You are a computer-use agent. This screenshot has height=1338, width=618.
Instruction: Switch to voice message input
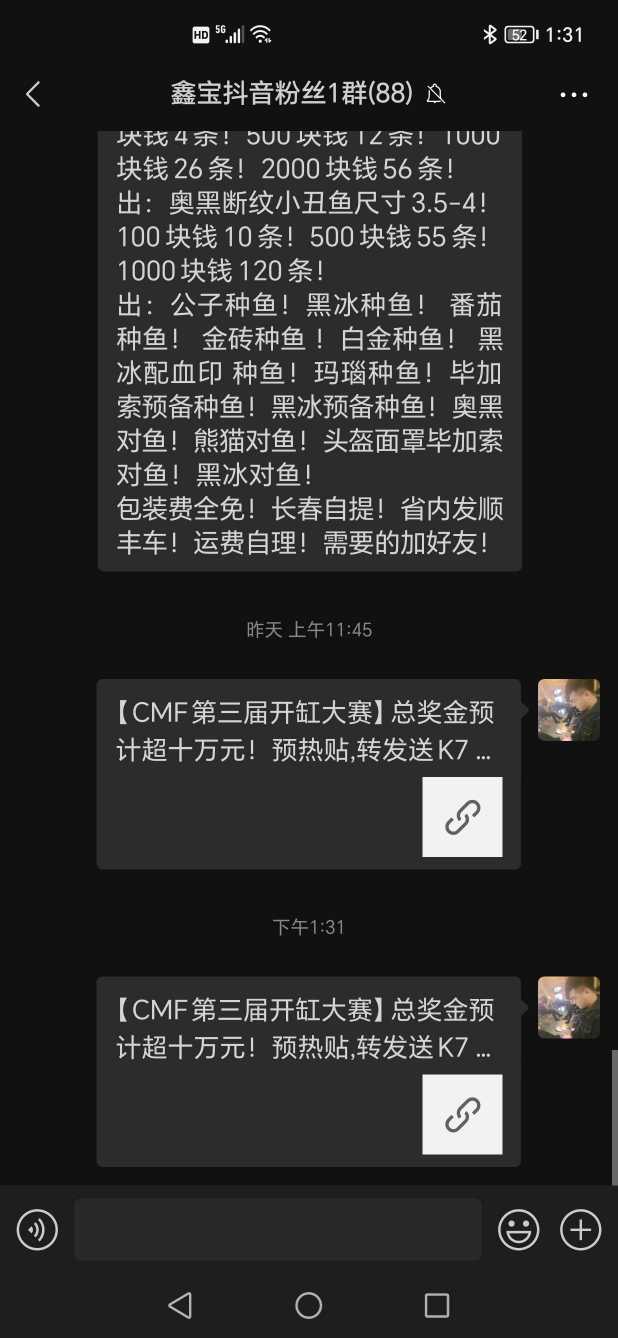tap(37, 1229)
